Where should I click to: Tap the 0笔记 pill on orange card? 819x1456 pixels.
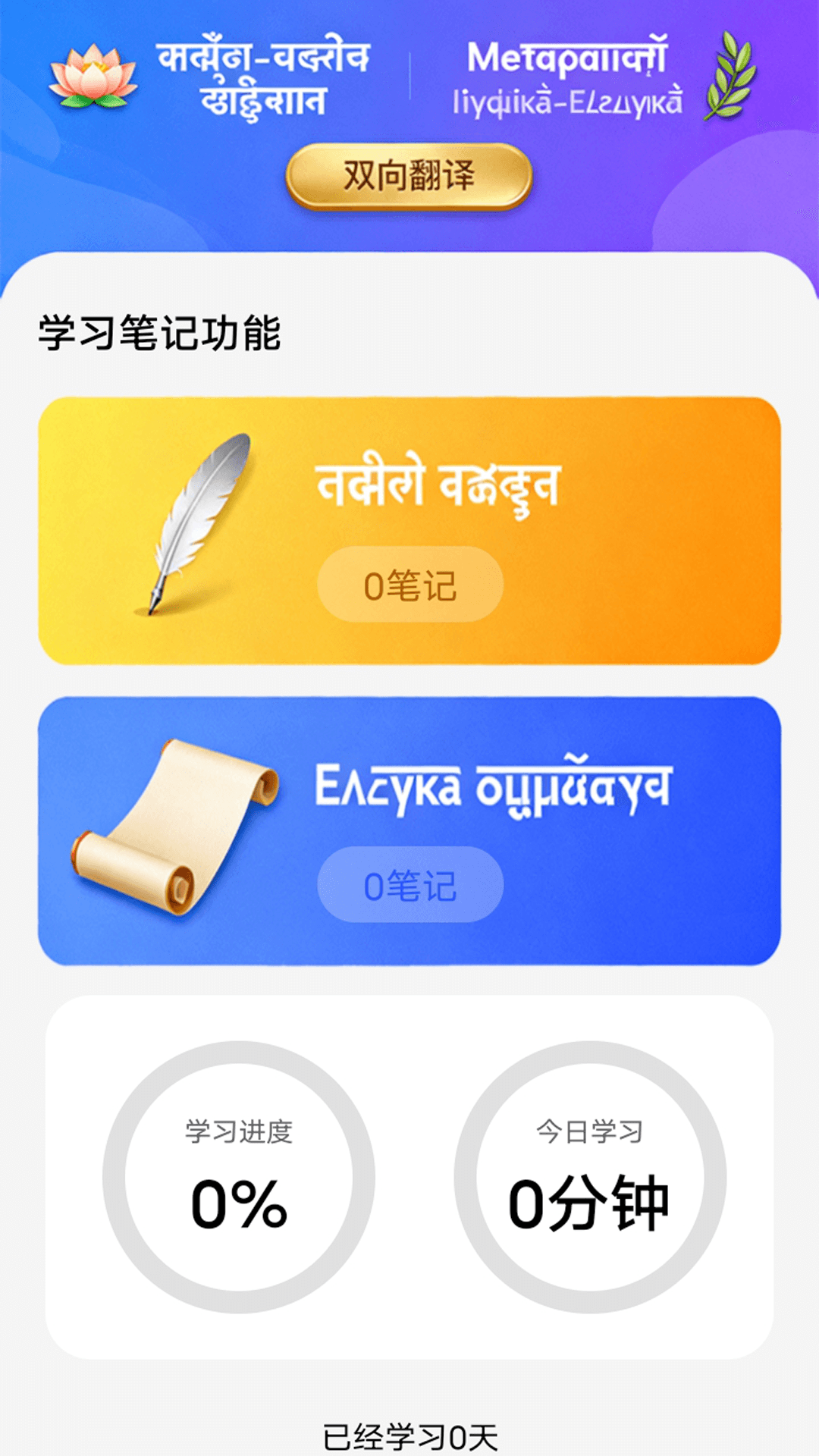[409, 584]
